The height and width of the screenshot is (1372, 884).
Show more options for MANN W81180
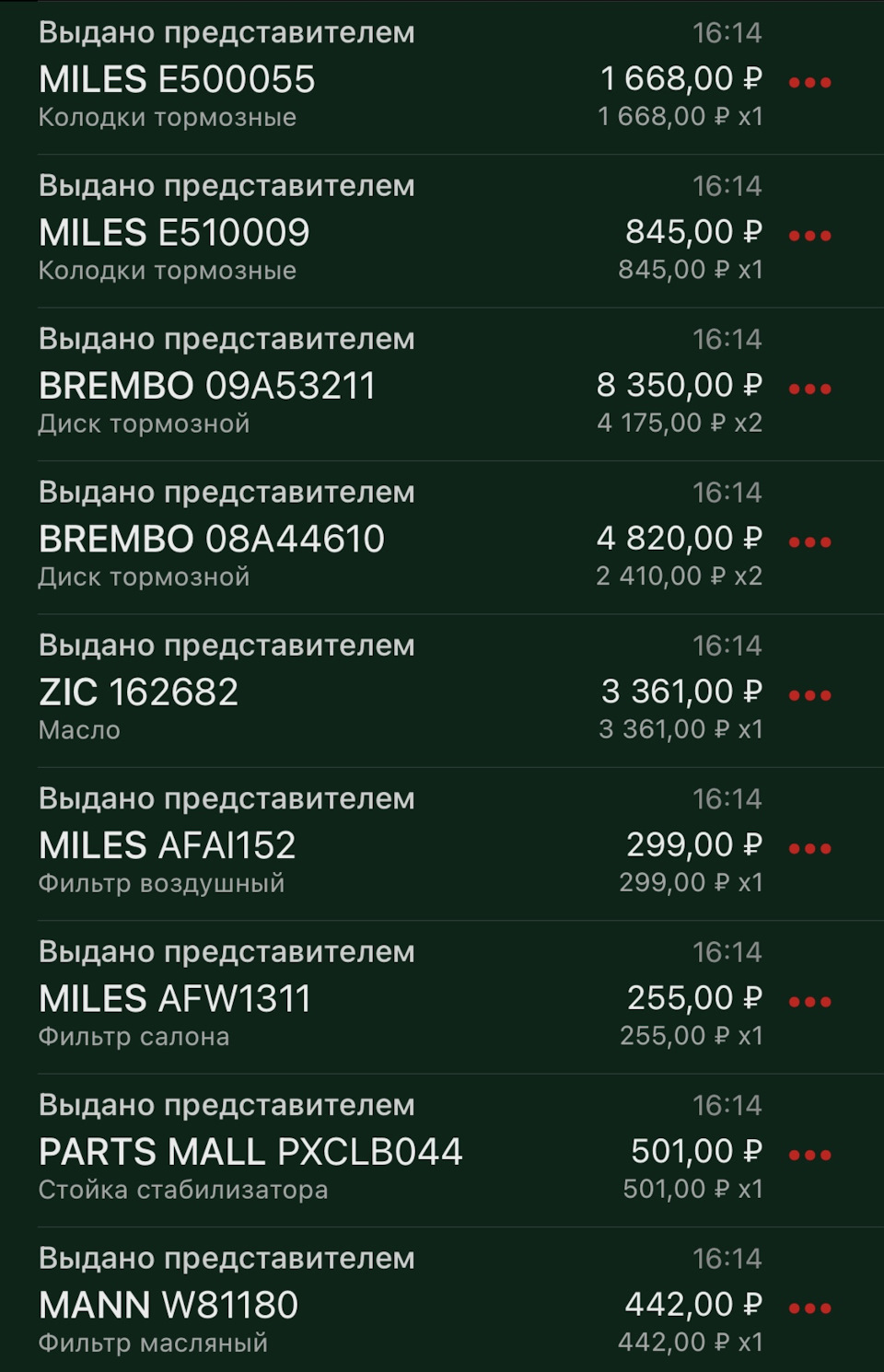click(810, 1308)
